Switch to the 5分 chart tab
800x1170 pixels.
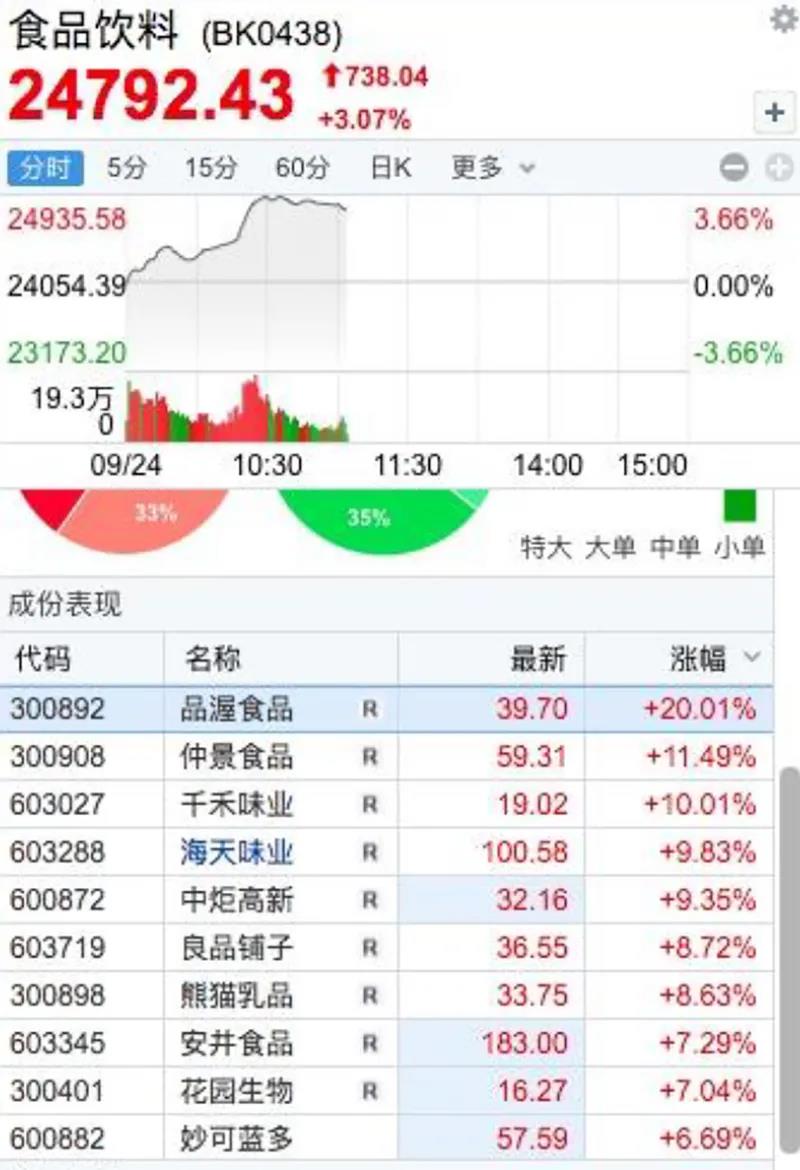click(x=127, y=168)
